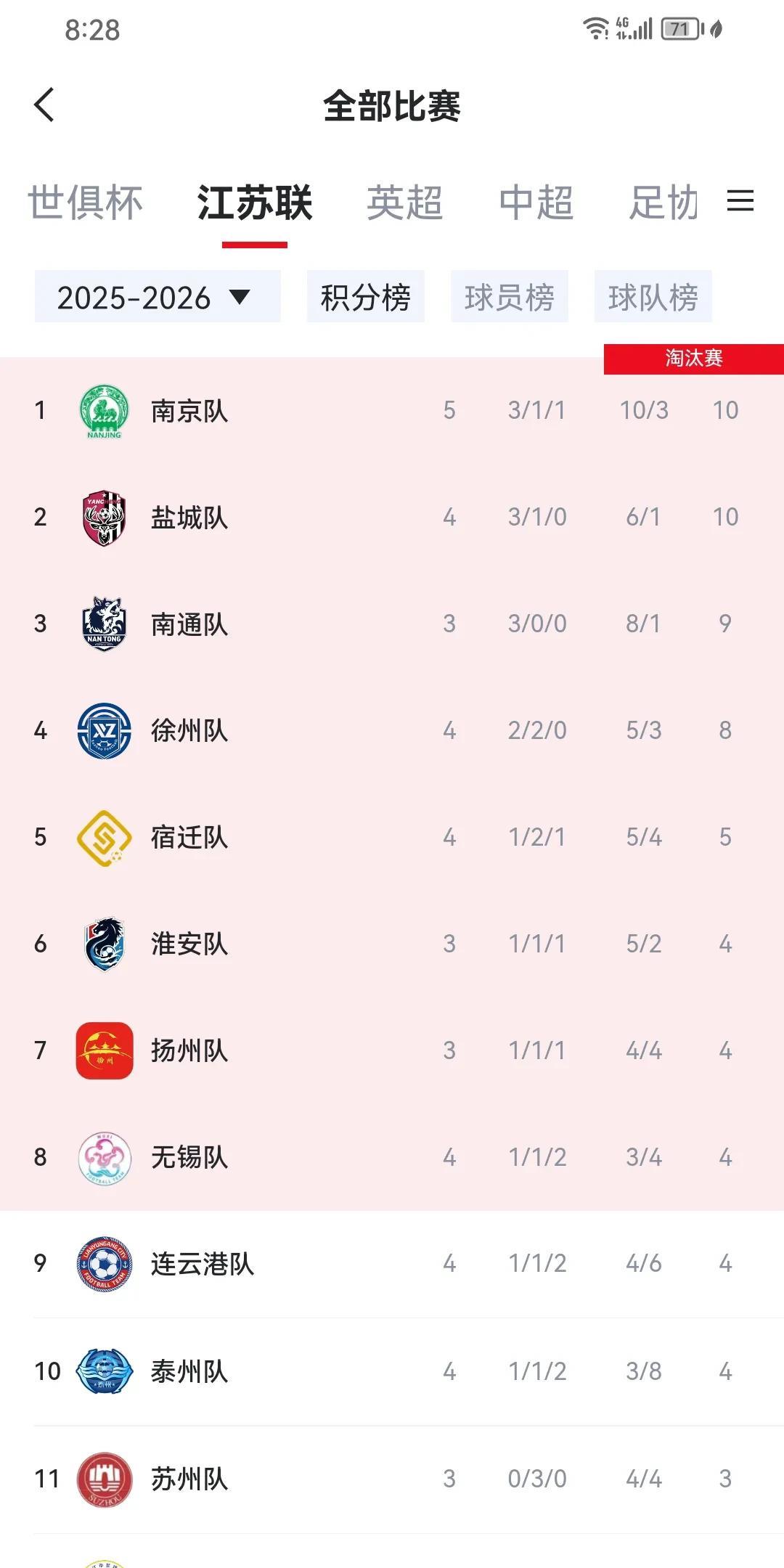
Task: Open the 连云港队 team row
Action: pyautogui.click(x=392, y=1264)
